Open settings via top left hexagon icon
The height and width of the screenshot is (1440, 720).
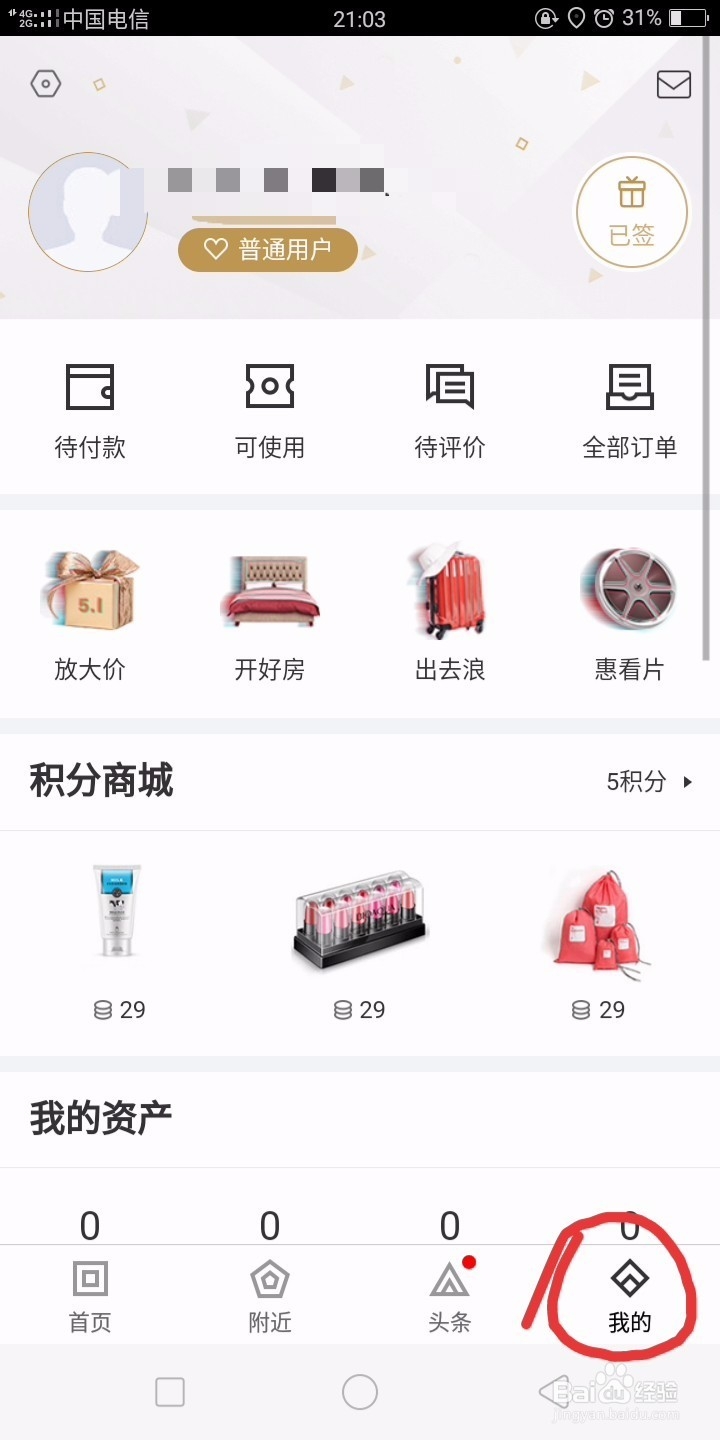click(x=47, y=84)
